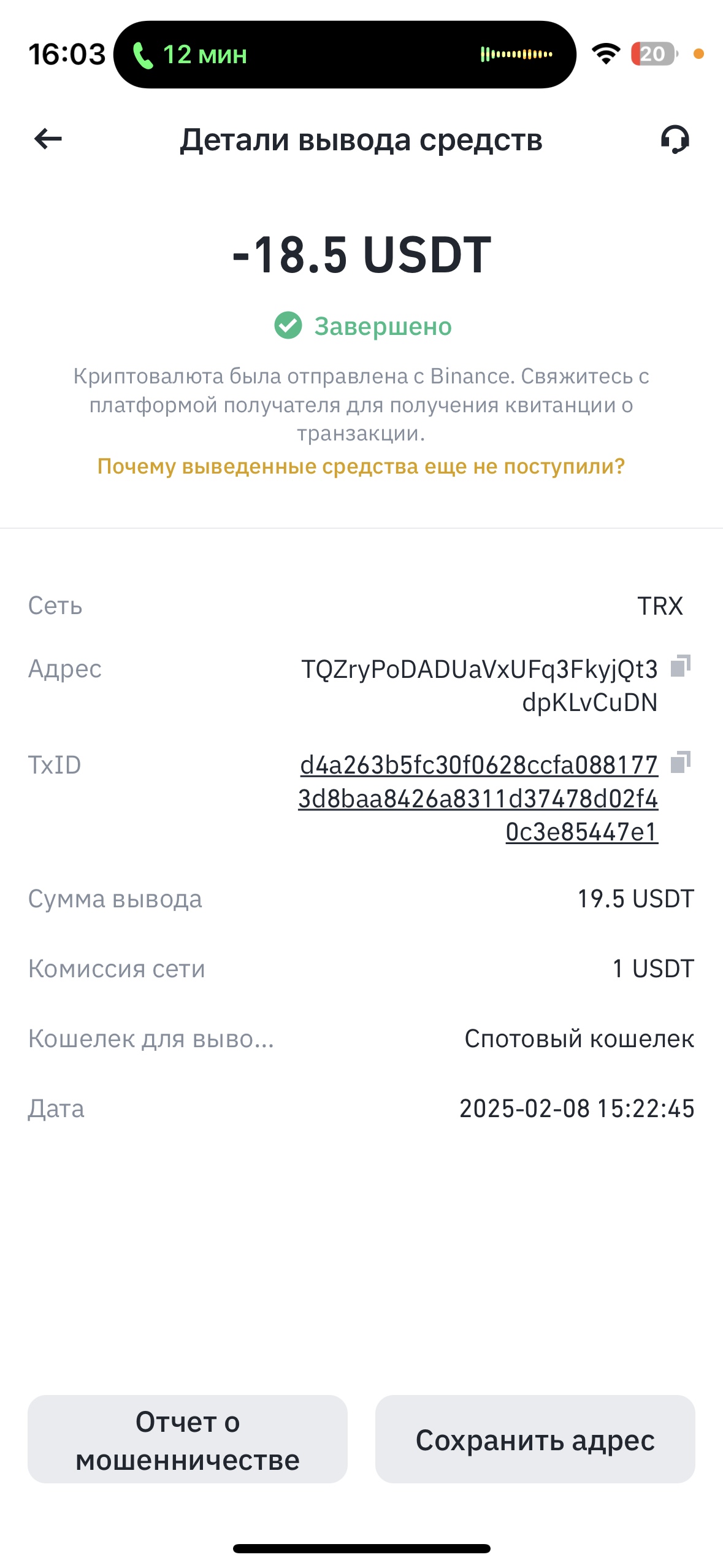Screen dimensions: 723x1568
Task: Open customer support headset icon
Action: [675, 139]
